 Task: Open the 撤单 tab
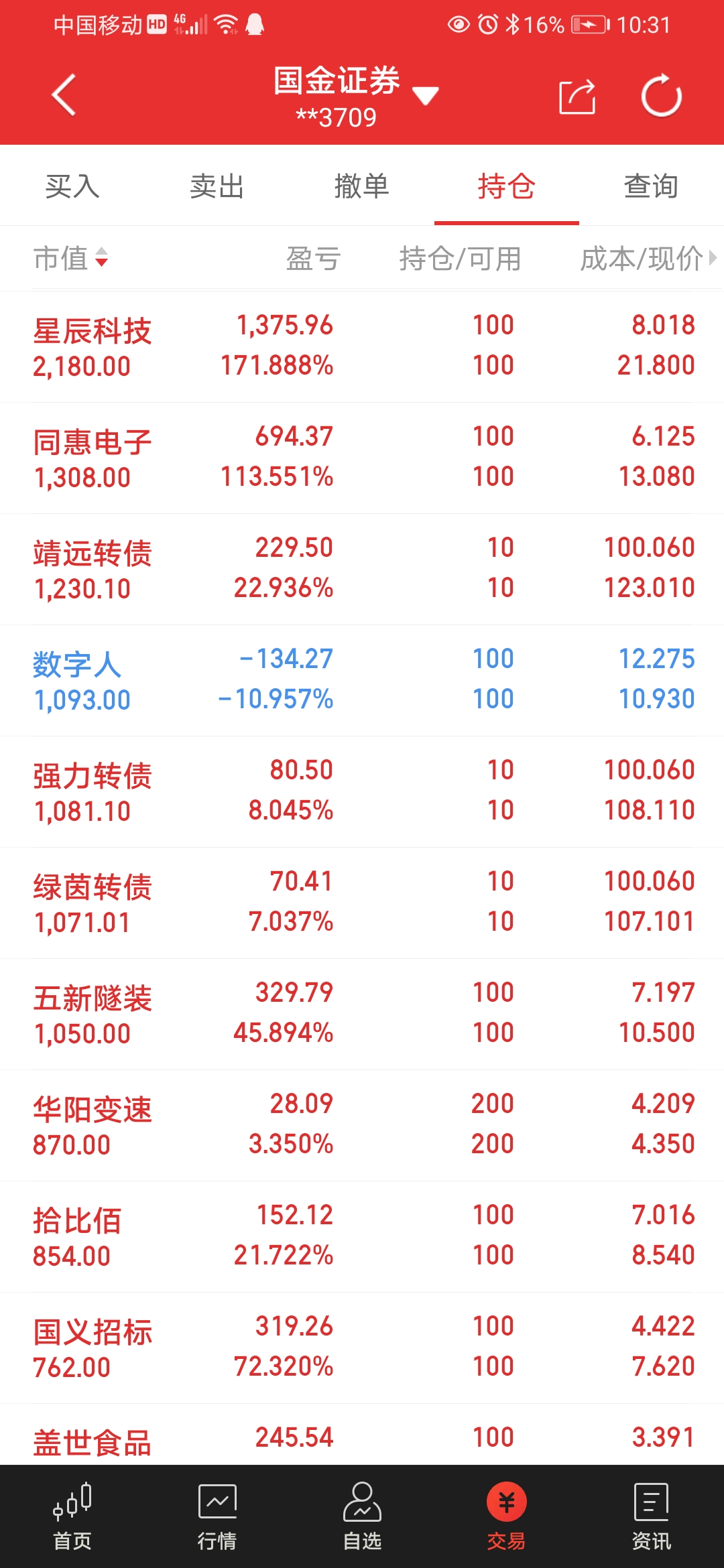click(x=362, y=186)
